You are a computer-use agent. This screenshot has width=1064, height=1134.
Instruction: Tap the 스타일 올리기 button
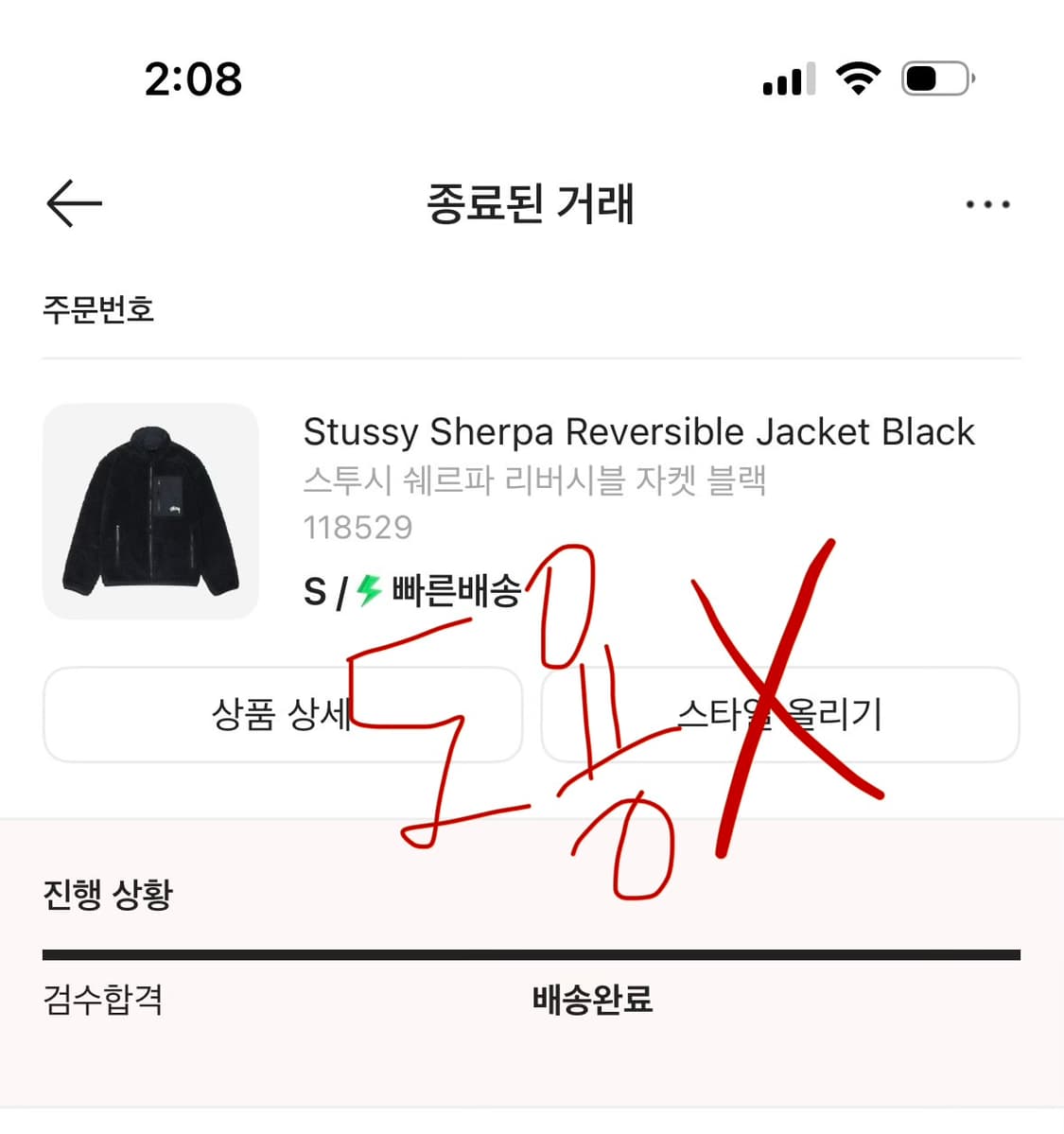point(781,715)
